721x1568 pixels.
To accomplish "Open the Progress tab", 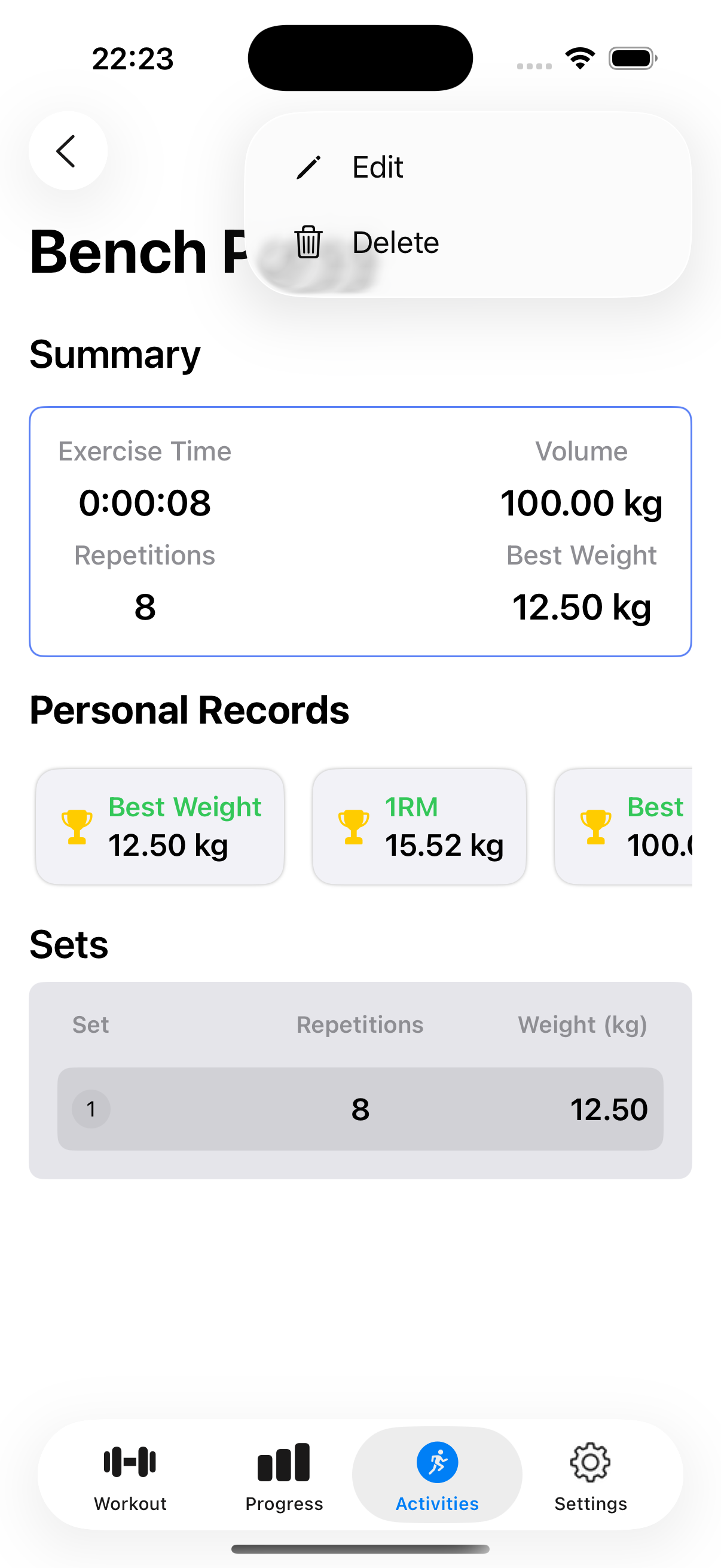I will click(283, 1476).
